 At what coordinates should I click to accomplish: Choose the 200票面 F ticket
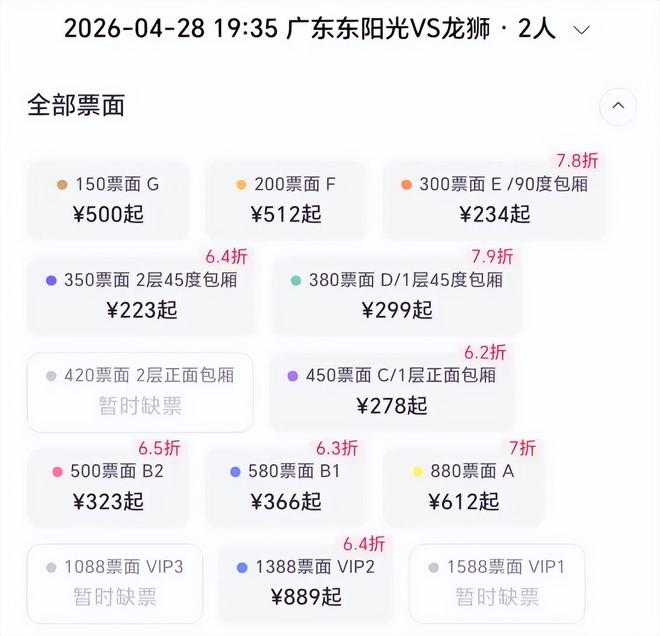click(x=285, y=200)
